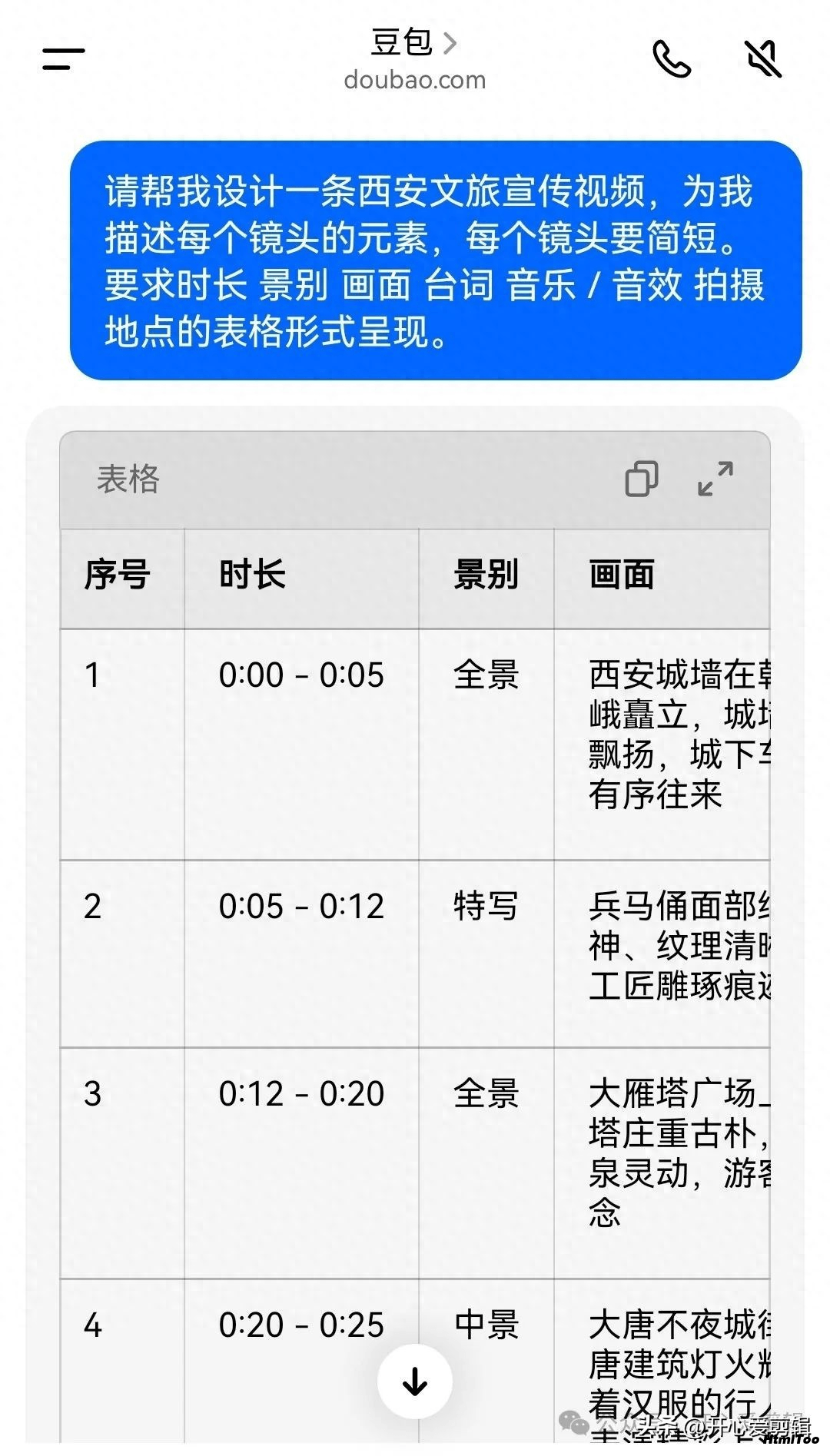Viewport: 830px width, 1456px height.
Task: Copy the table contents
Action: pos(642,479)
